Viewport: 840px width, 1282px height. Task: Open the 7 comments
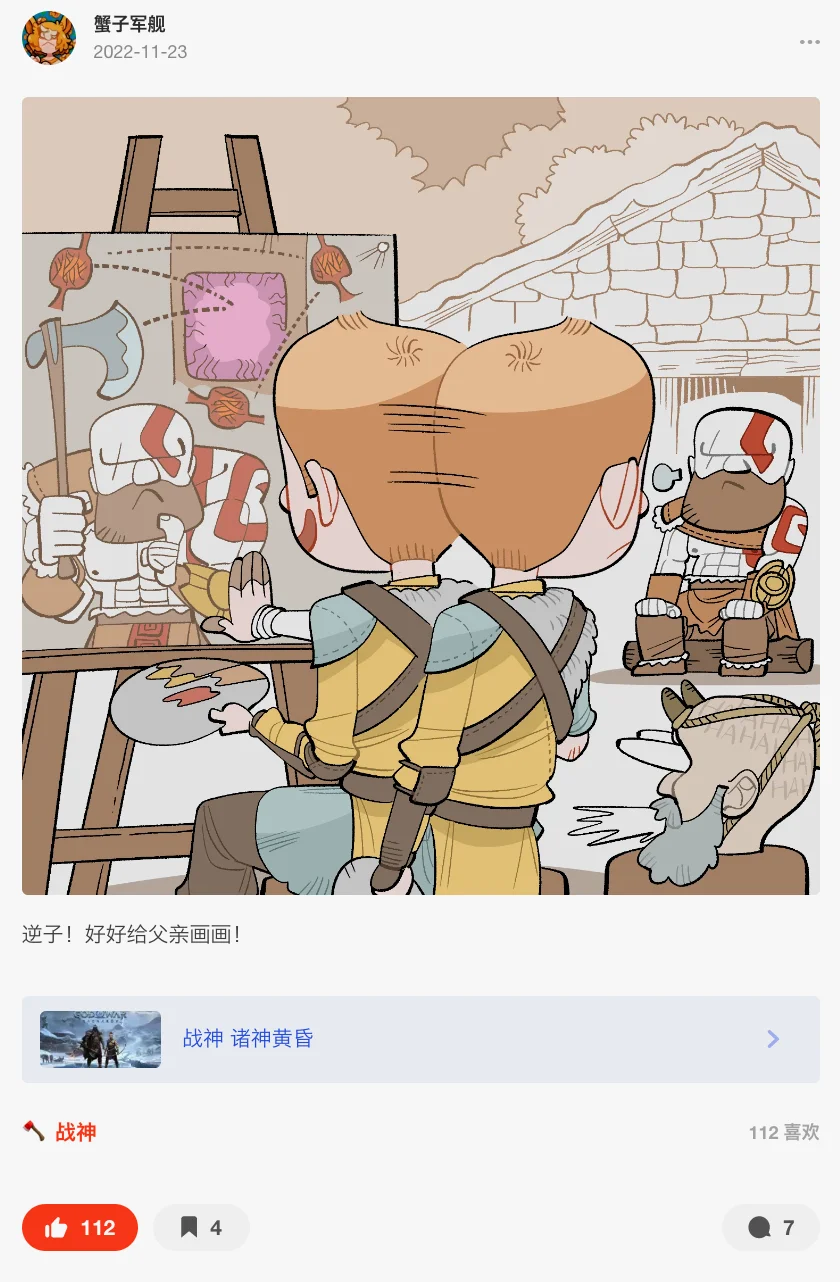tap(770, 1227)
